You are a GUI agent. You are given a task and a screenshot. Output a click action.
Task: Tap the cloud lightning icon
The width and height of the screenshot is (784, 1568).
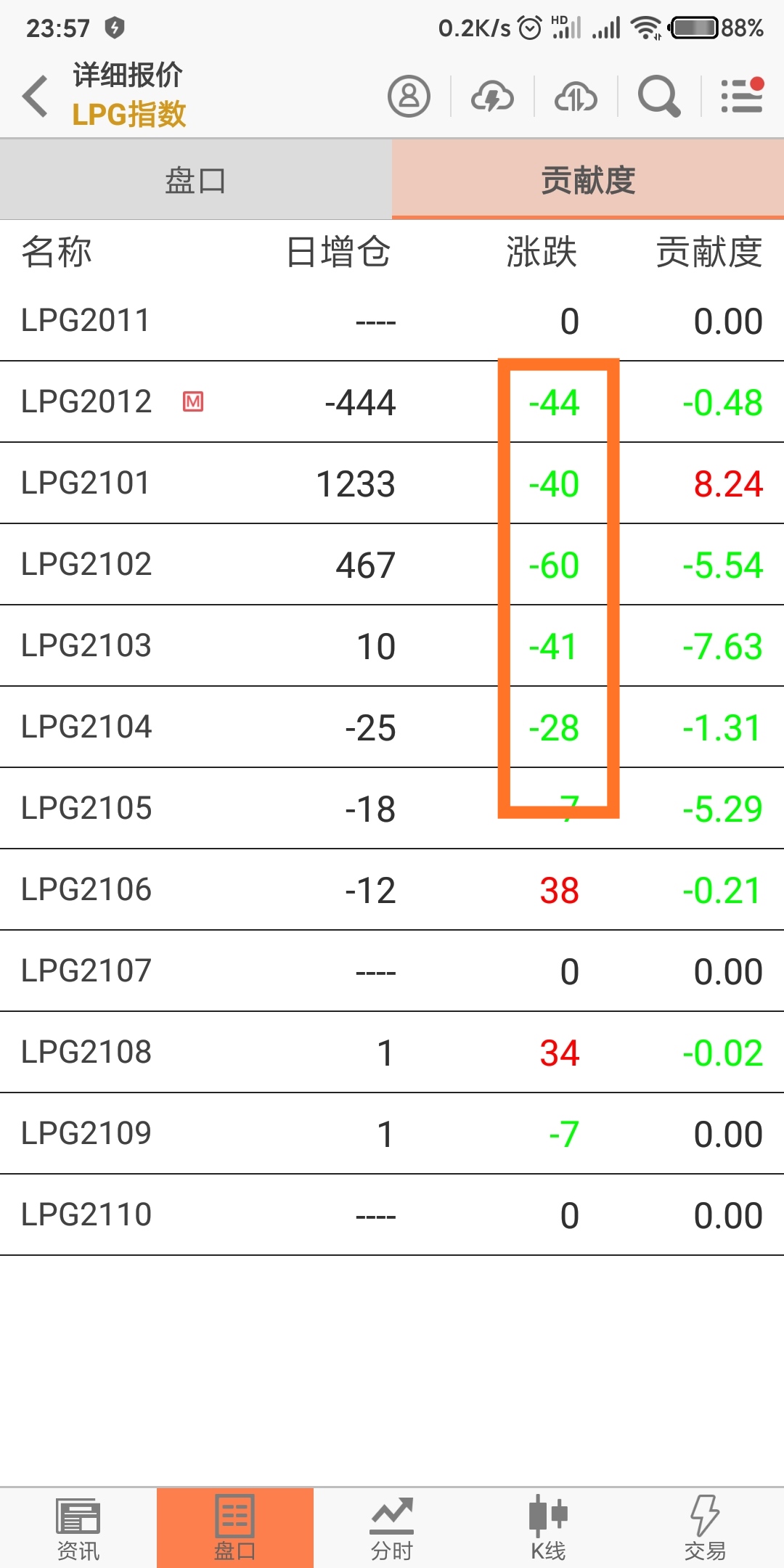tap(492, 96)
